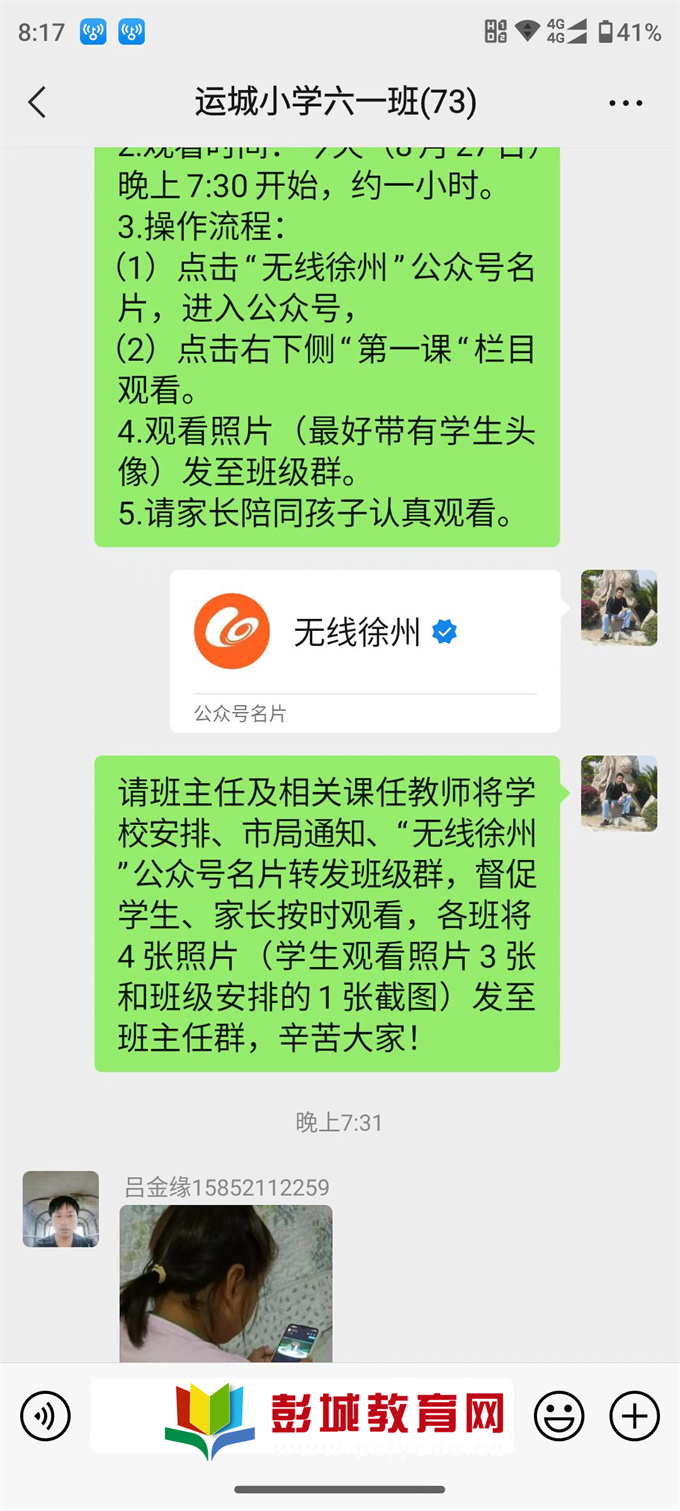Open the plus attachment menu
680x1511 pixels.
click(635, 1416)
